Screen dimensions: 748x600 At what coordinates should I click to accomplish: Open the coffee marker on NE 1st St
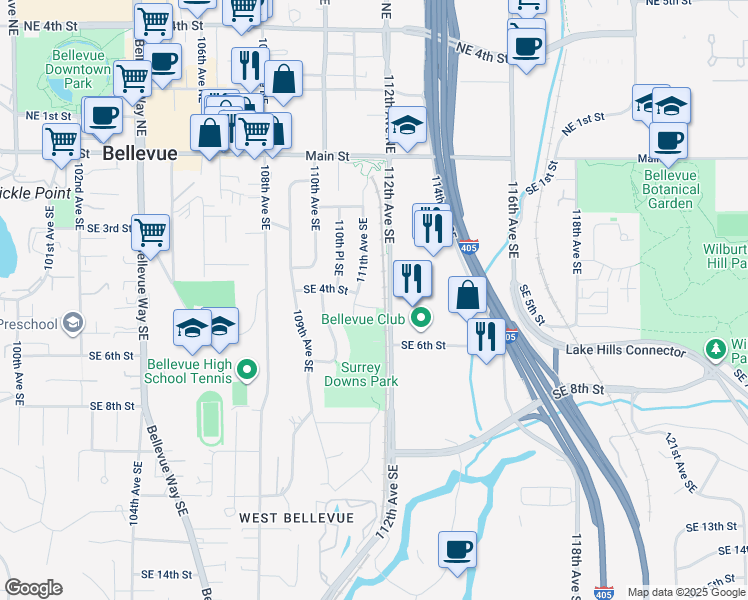(103, 118)
